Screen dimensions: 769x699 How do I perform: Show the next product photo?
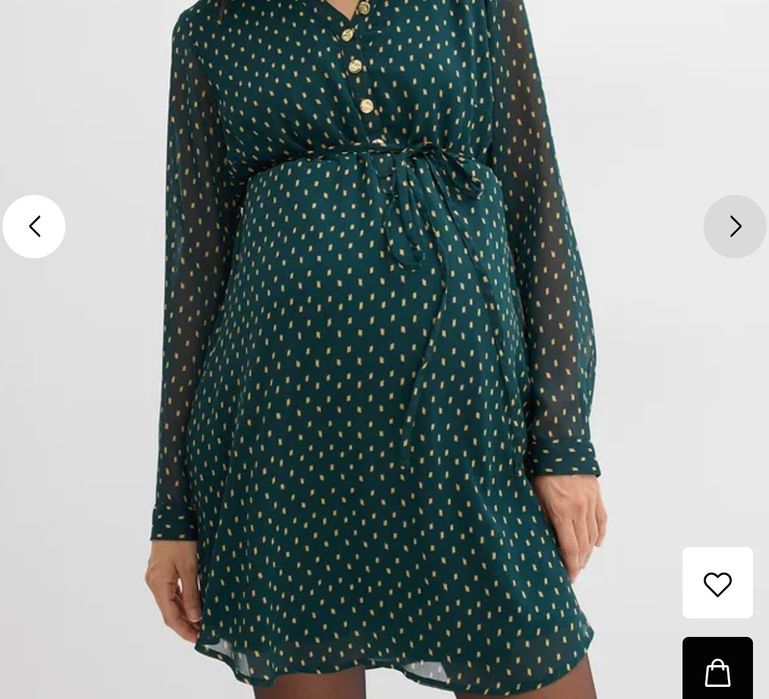(x=735, y=227)
